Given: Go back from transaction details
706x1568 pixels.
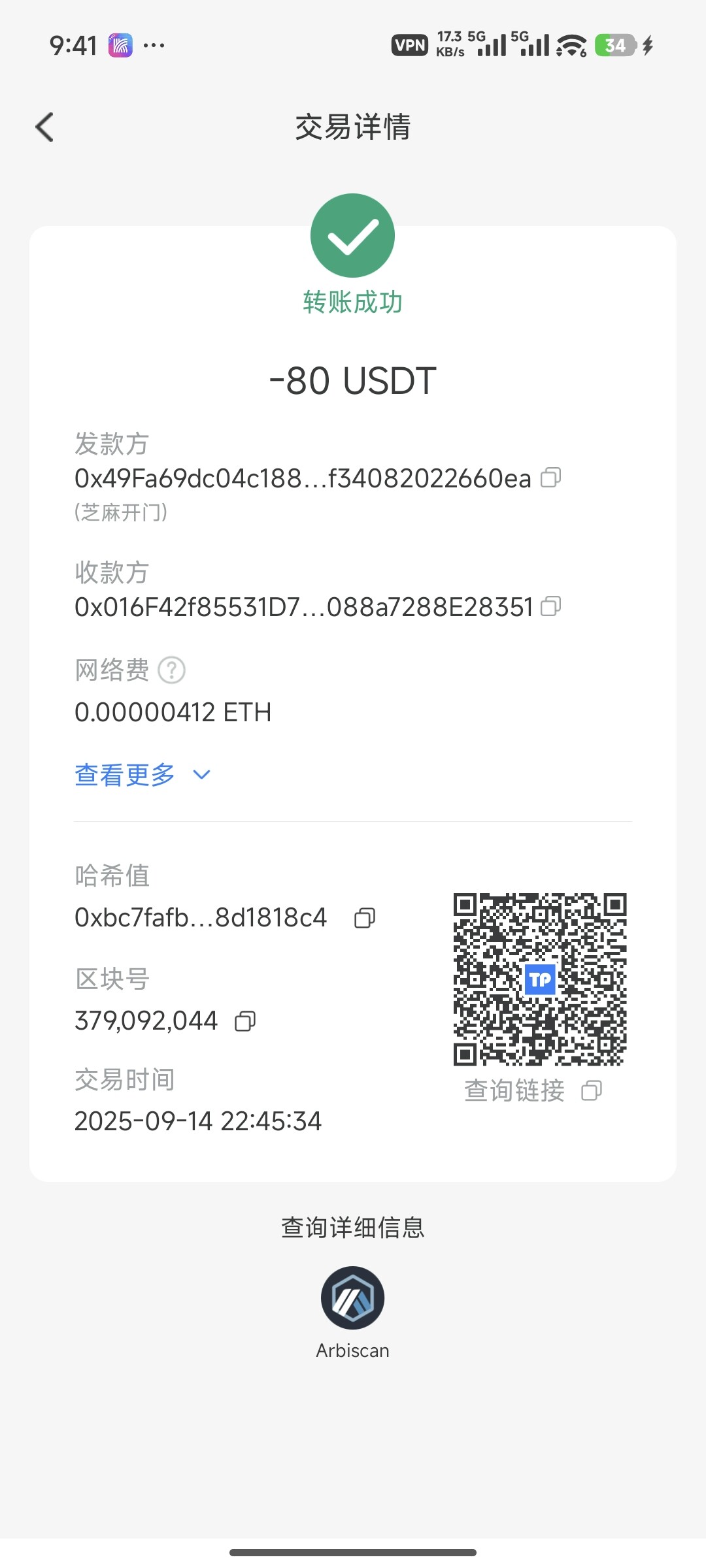Looking at the screenshot, I should pos(44,127).
